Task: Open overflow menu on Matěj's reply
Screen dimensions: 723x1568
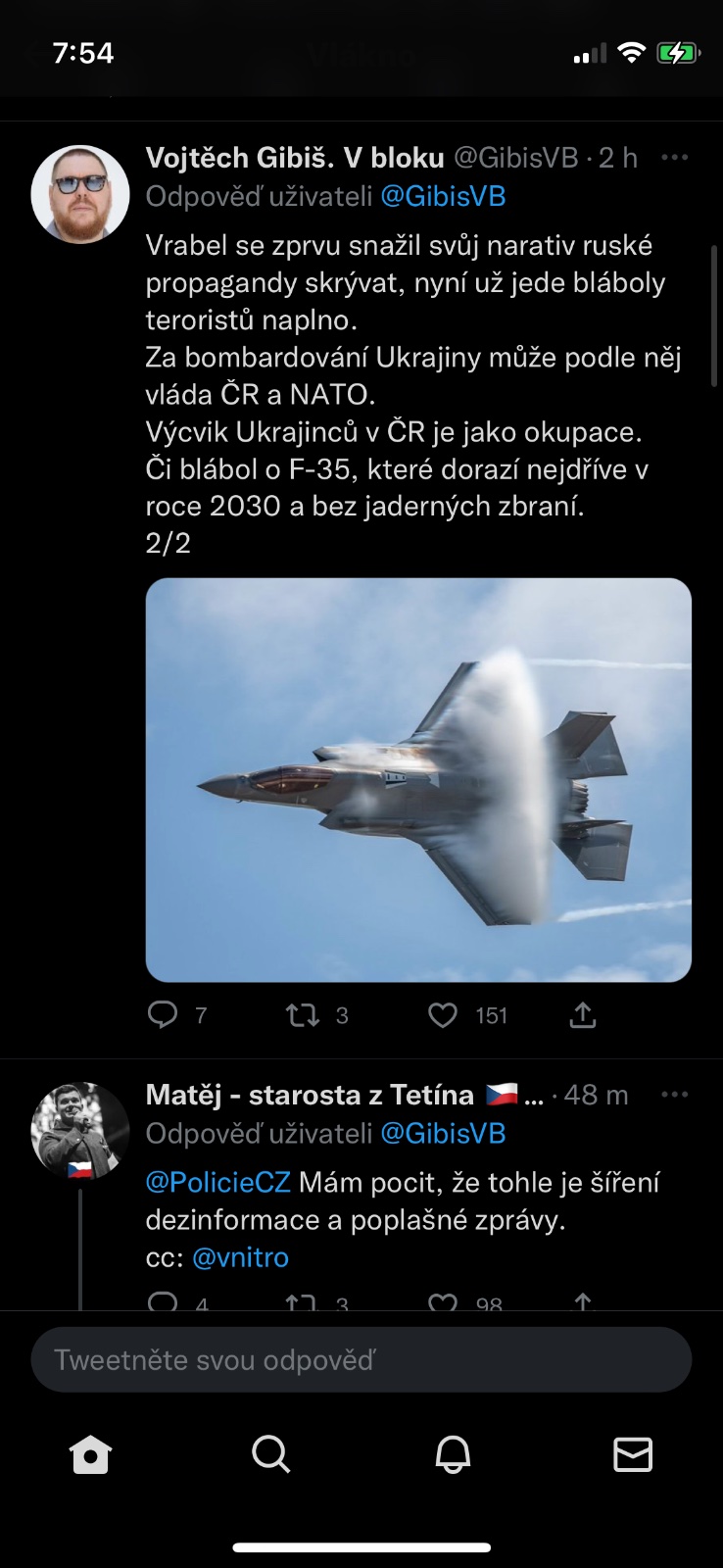Action: 674,1095
